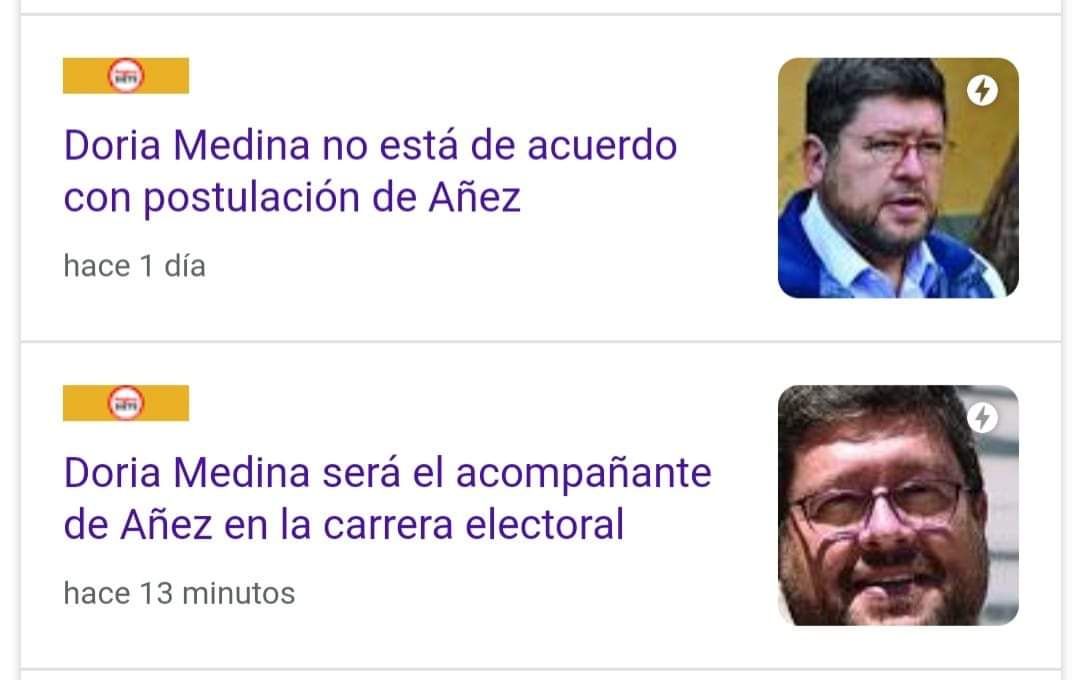The height and width of the screenshot is (680, 1080).
Task: Open article 'Doria Medina no está de acuerdo'
Action: click(370, 172)
